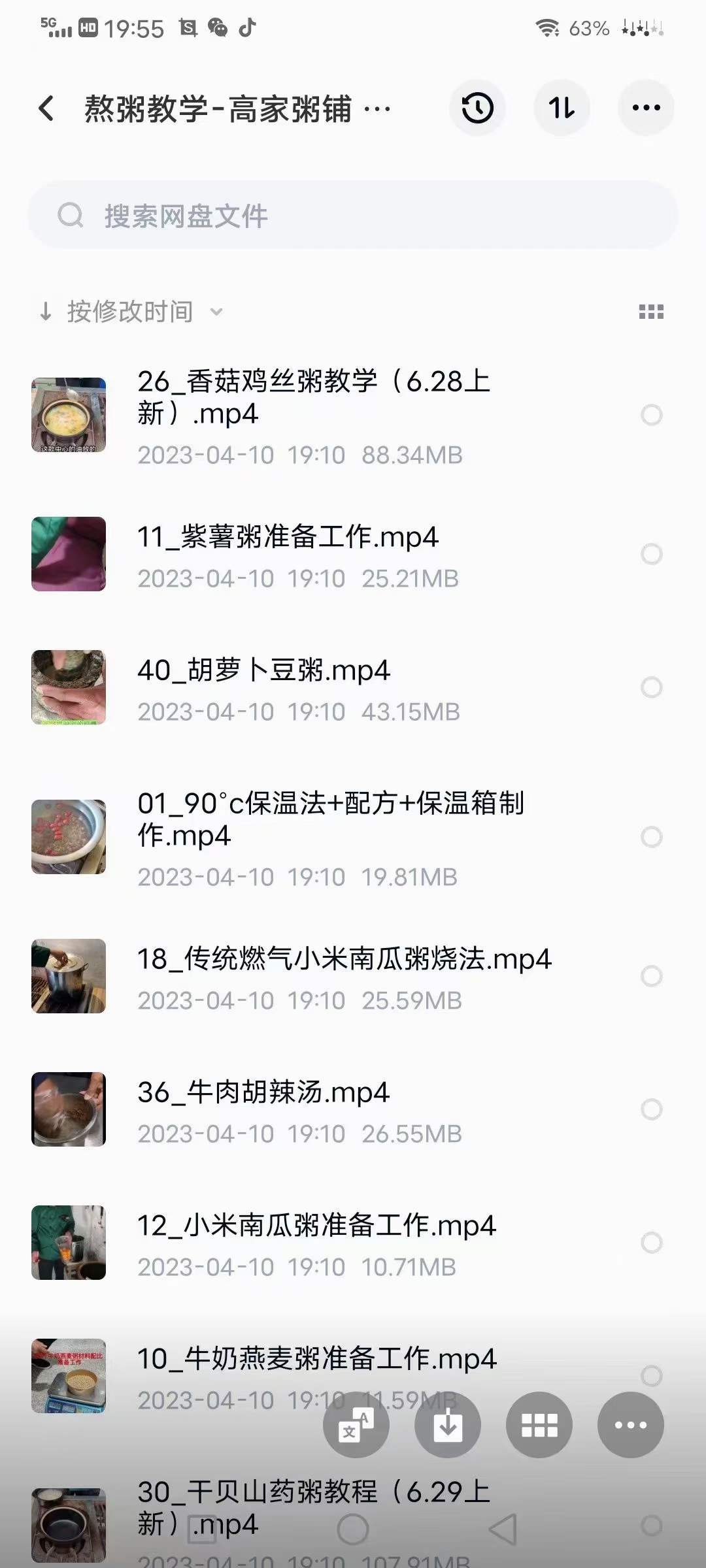Switch to grid view with the grid icon

(650, 312)
